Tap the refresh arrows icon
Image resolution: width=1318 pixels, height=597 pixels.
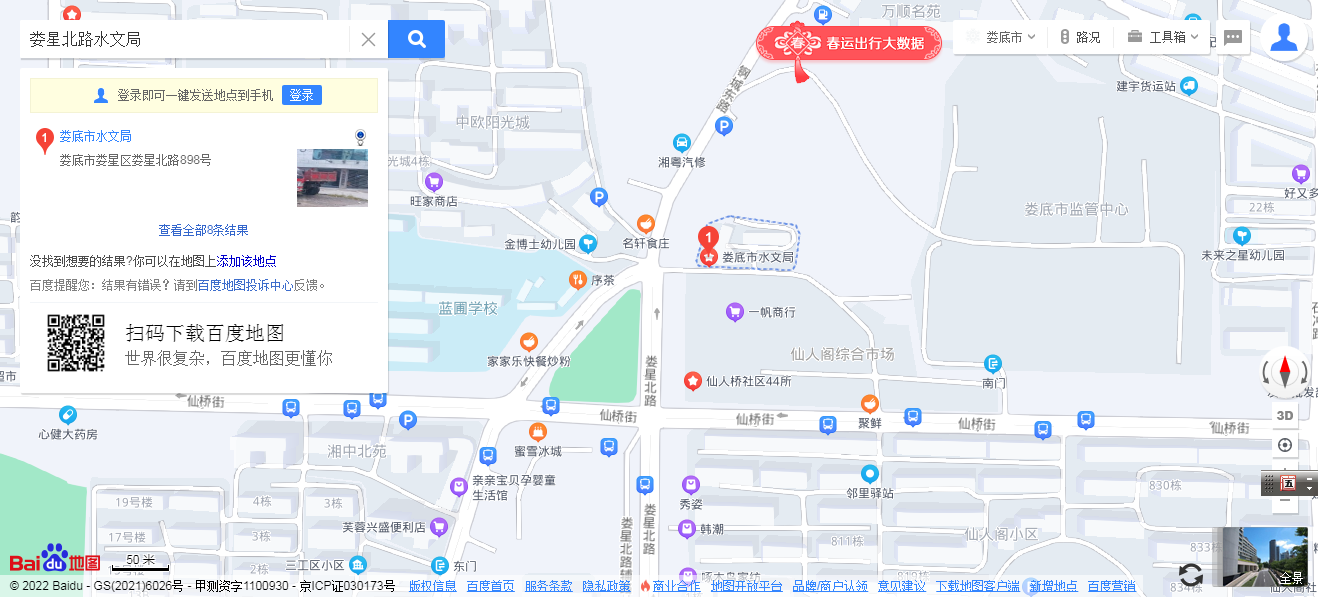(1190, 574)
